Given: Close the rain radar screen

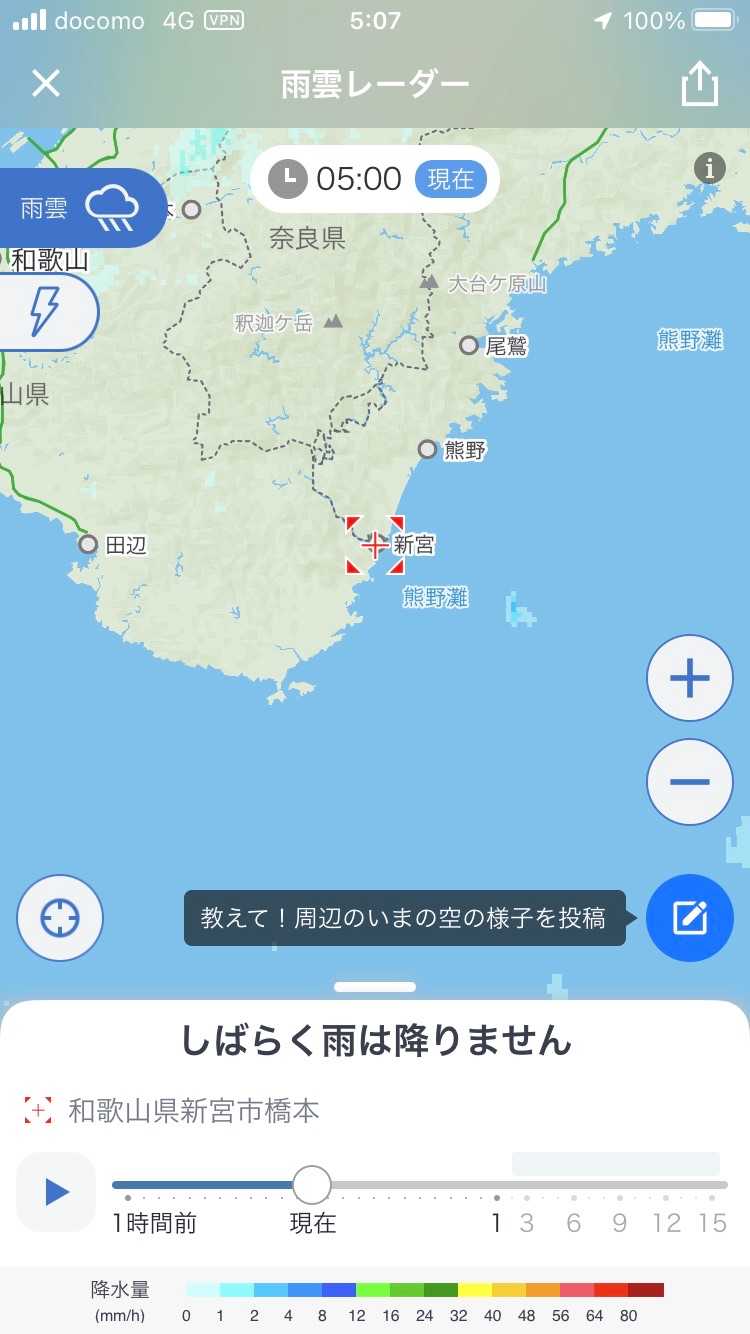Looking at the screenshot, I should click(46, 84).
